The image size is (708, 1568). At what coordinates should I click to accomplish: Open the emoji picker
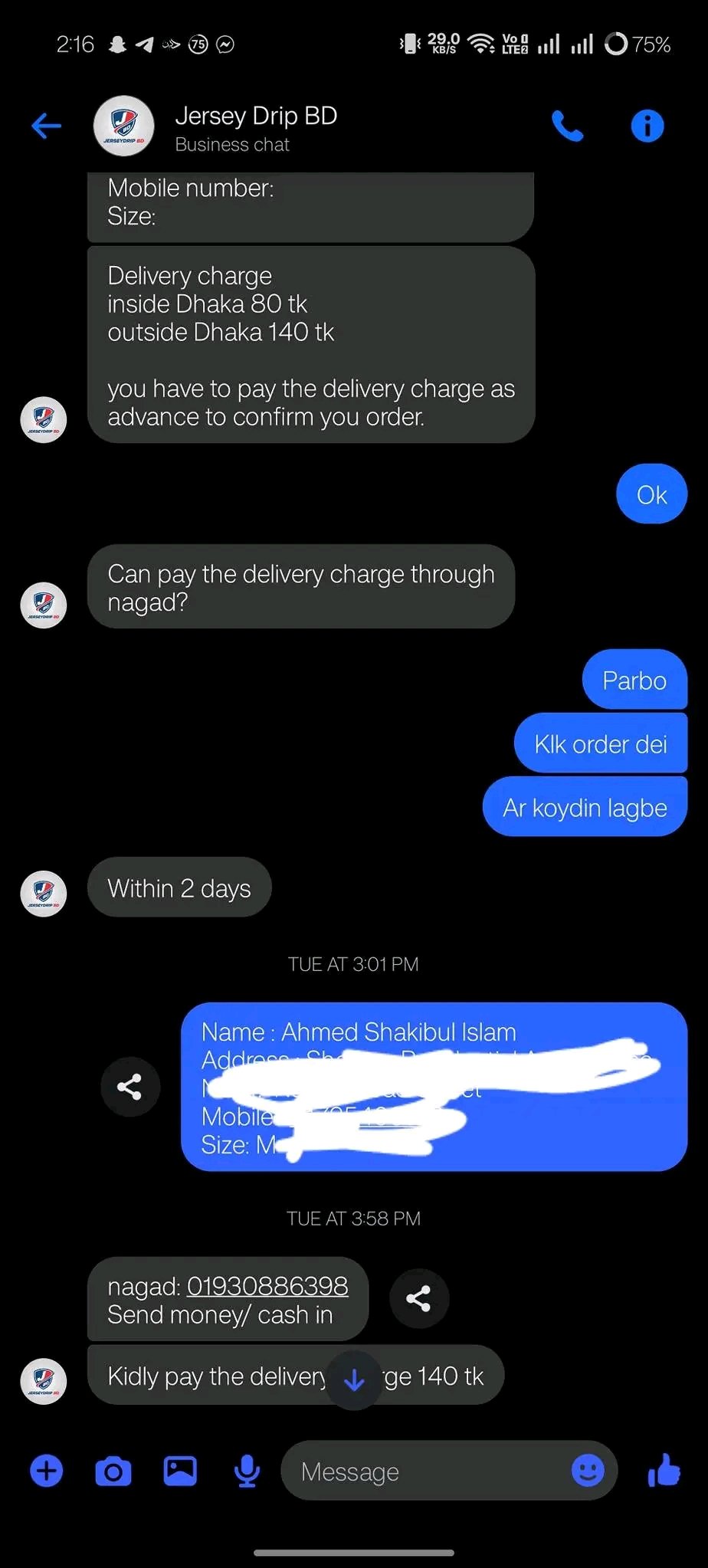click(x=588, y=1471)
